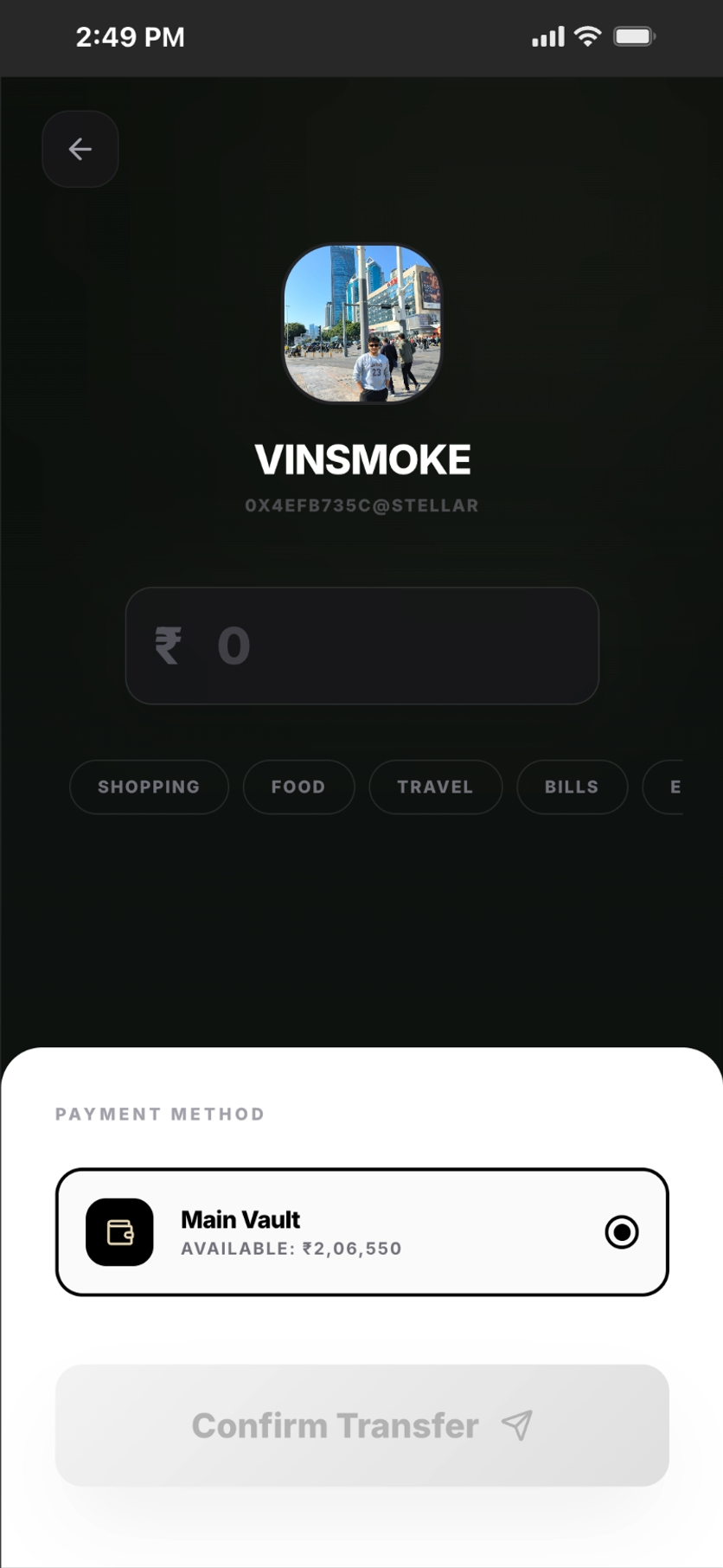Pick the Travel category chip
Viewport: 723px width, 1568px height.
coord(435,787)
